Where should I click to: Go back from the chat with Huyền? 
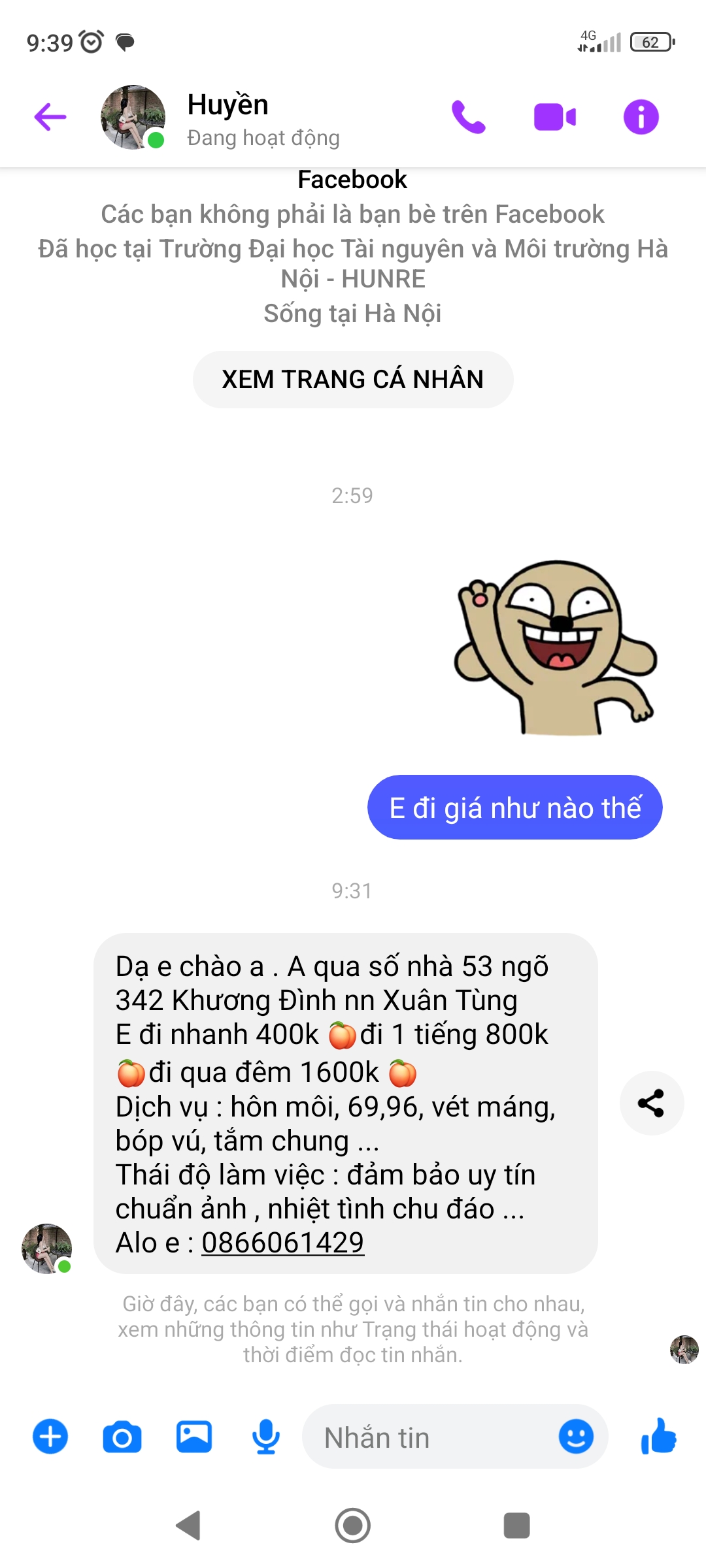tap(50, 118)
